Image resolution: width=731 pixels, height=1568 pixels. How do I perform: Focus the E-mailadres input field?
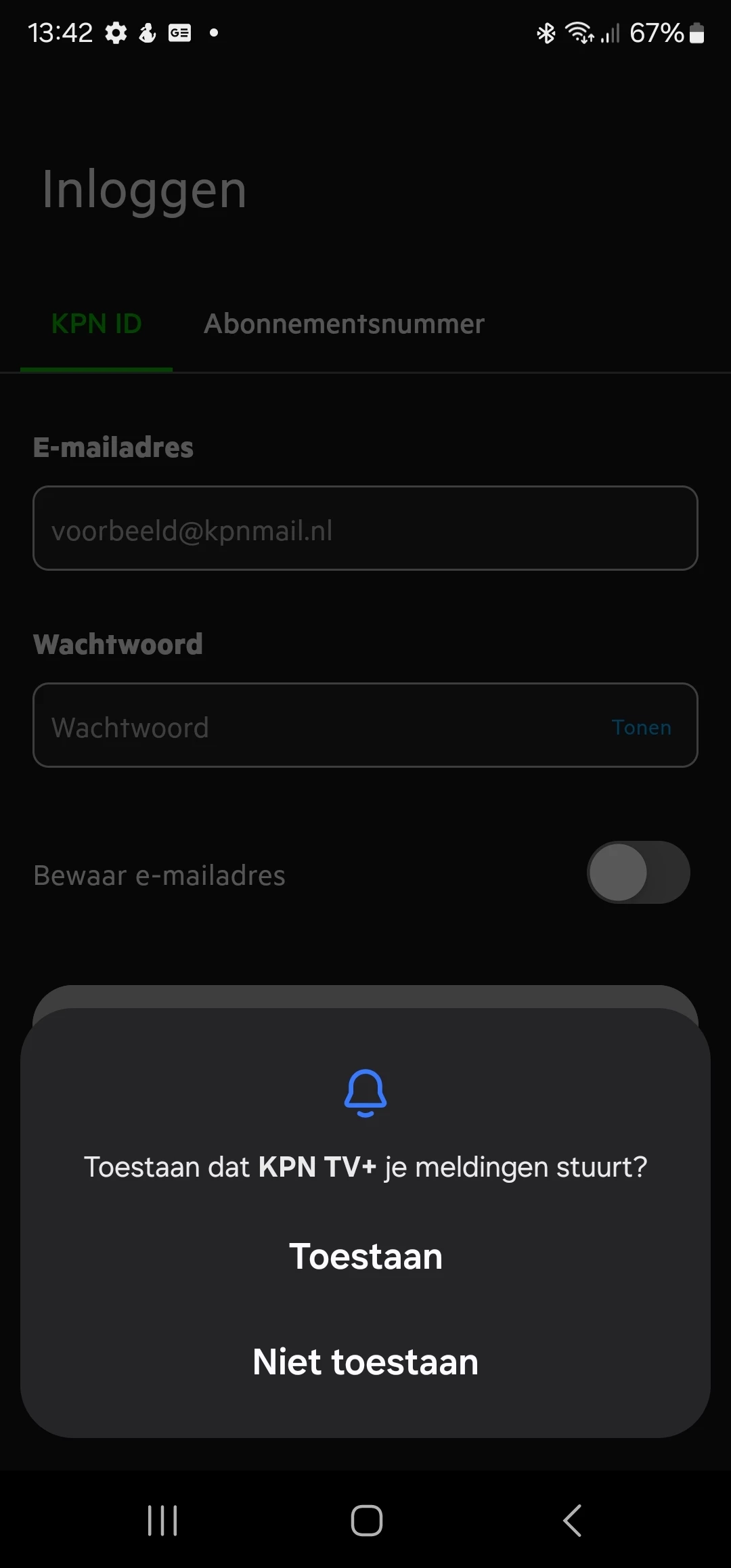(365, 529)
